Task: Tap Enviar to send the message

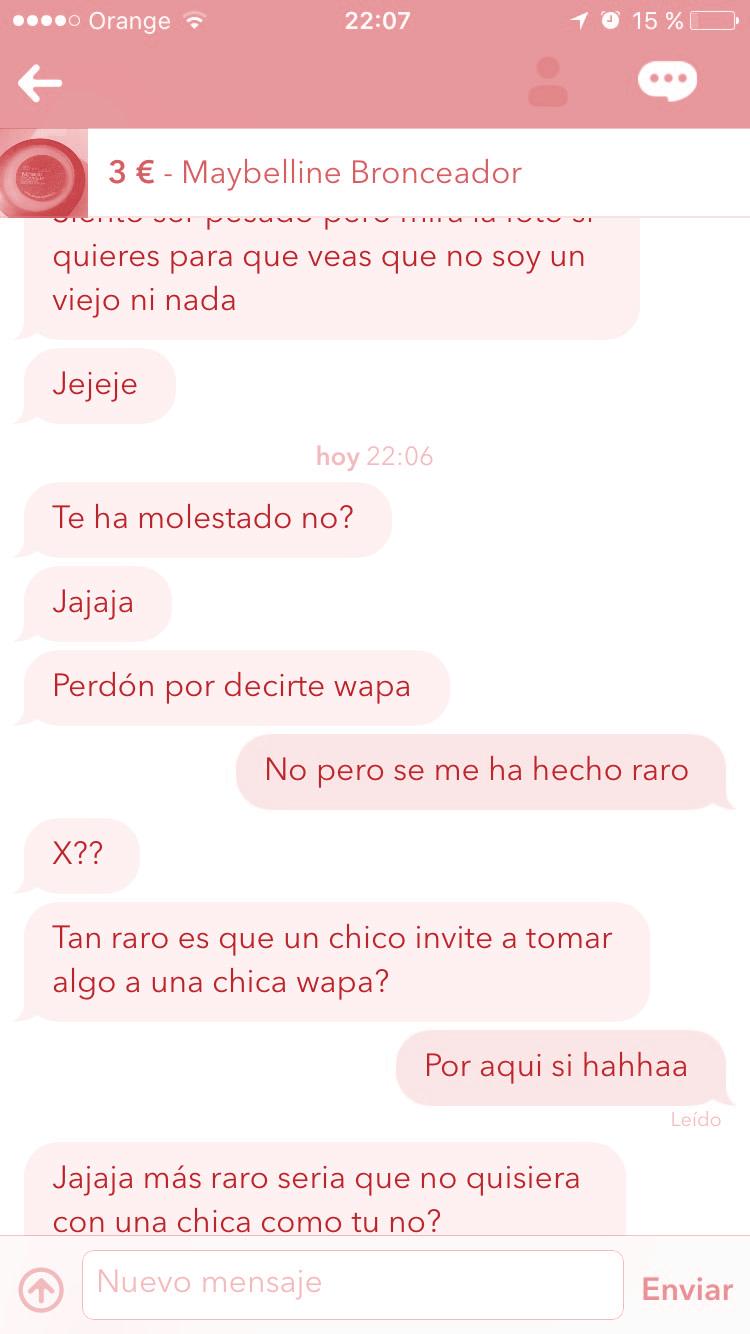Action: [687, 1288]
